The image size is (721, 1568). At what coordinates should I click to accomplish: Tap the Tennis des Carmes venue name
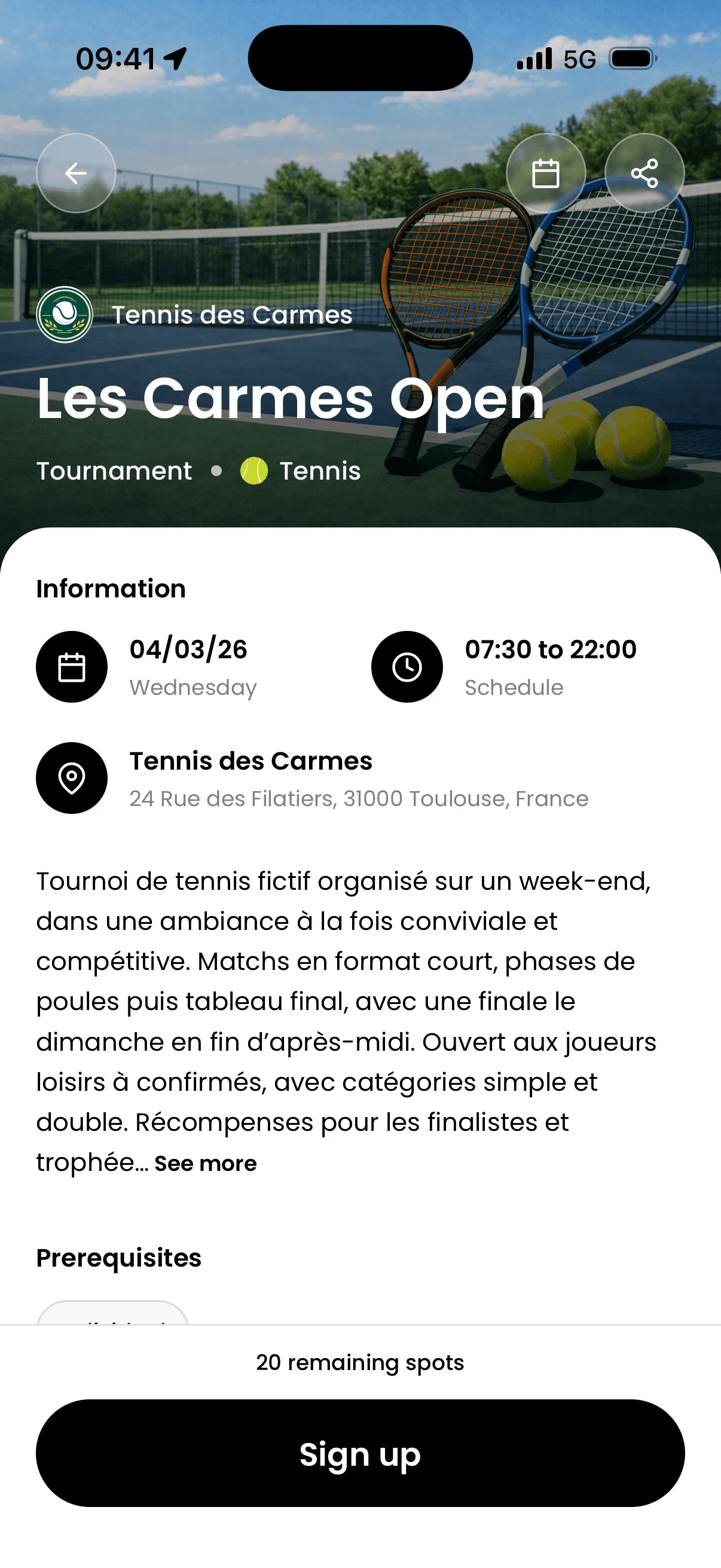(x=250, y=761)
